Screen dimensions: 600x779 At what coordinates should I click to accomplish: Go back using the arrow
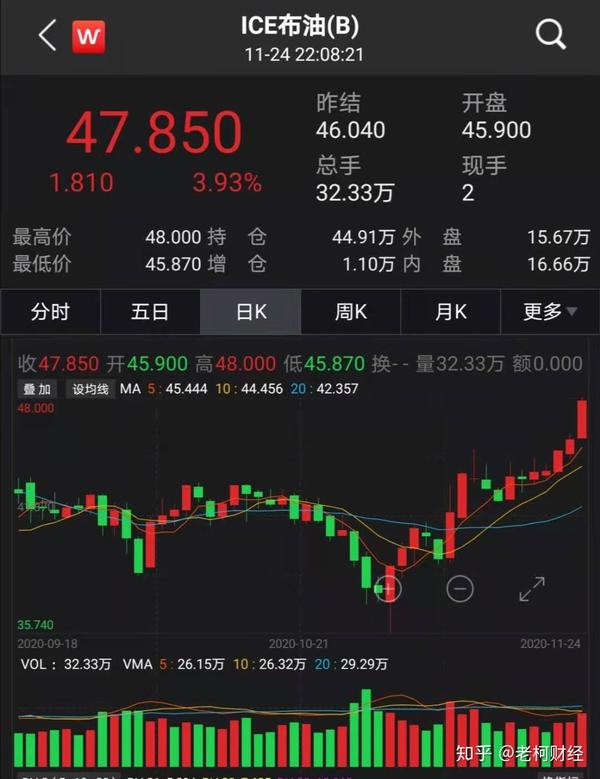(46, 36)
